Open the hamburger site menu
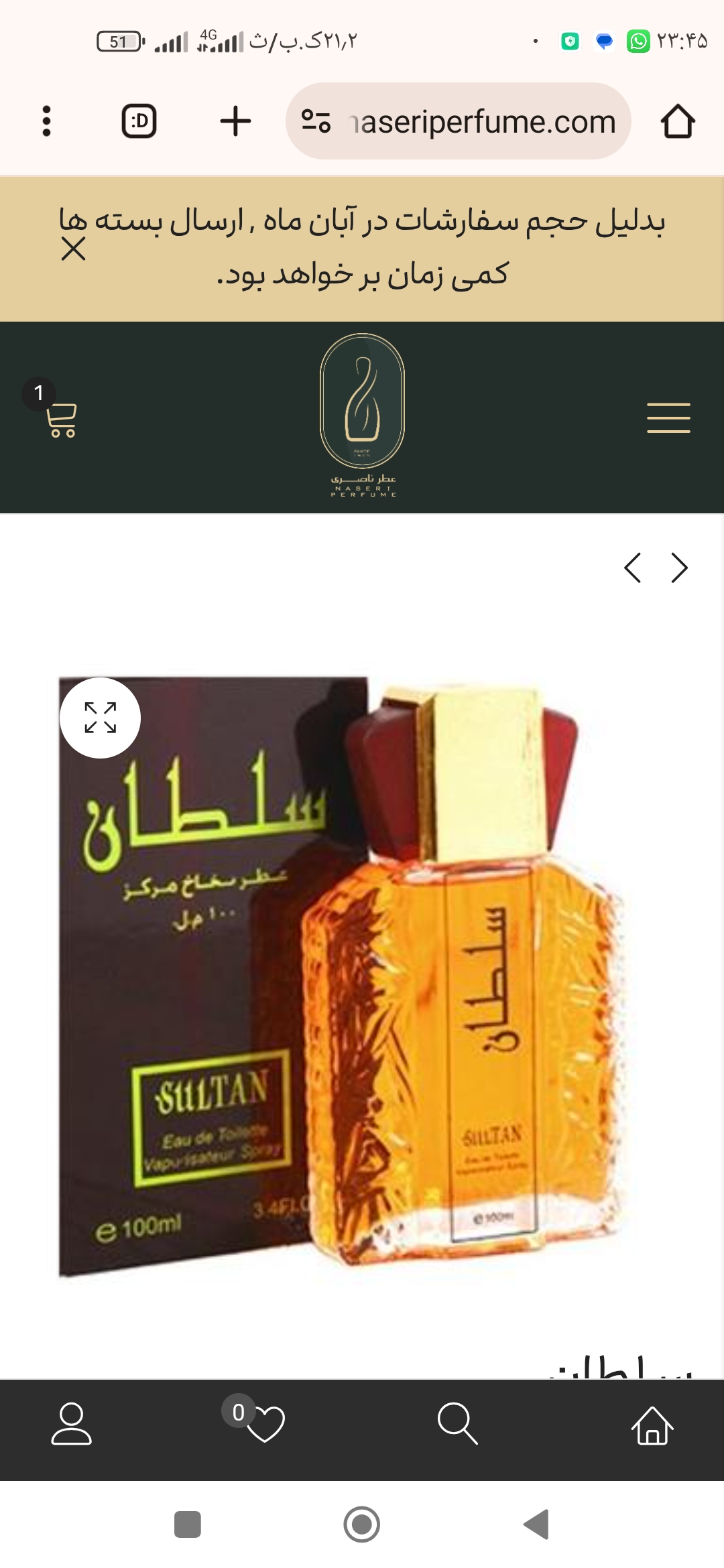 pos(668,417)
